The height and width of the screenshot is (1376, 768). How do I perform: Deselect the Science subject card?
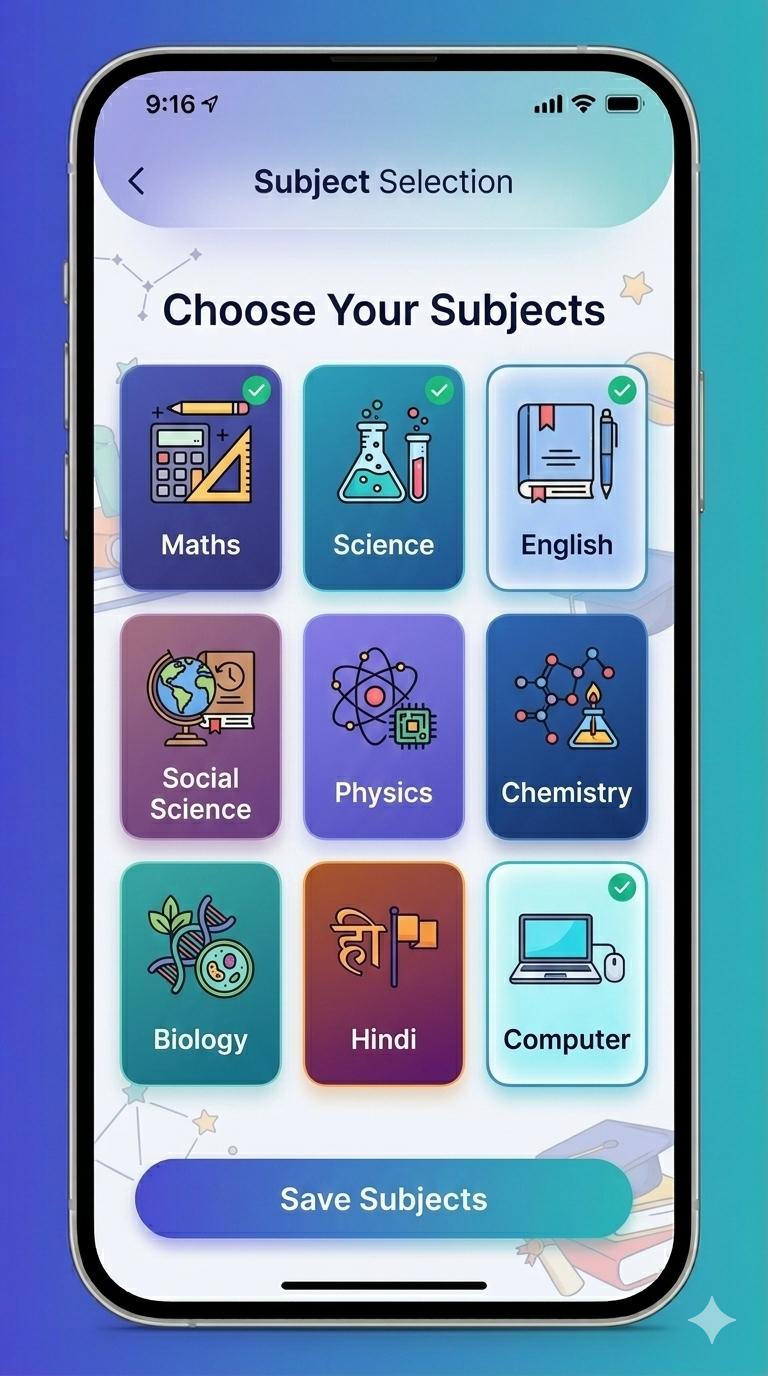(x=384, y=478)
